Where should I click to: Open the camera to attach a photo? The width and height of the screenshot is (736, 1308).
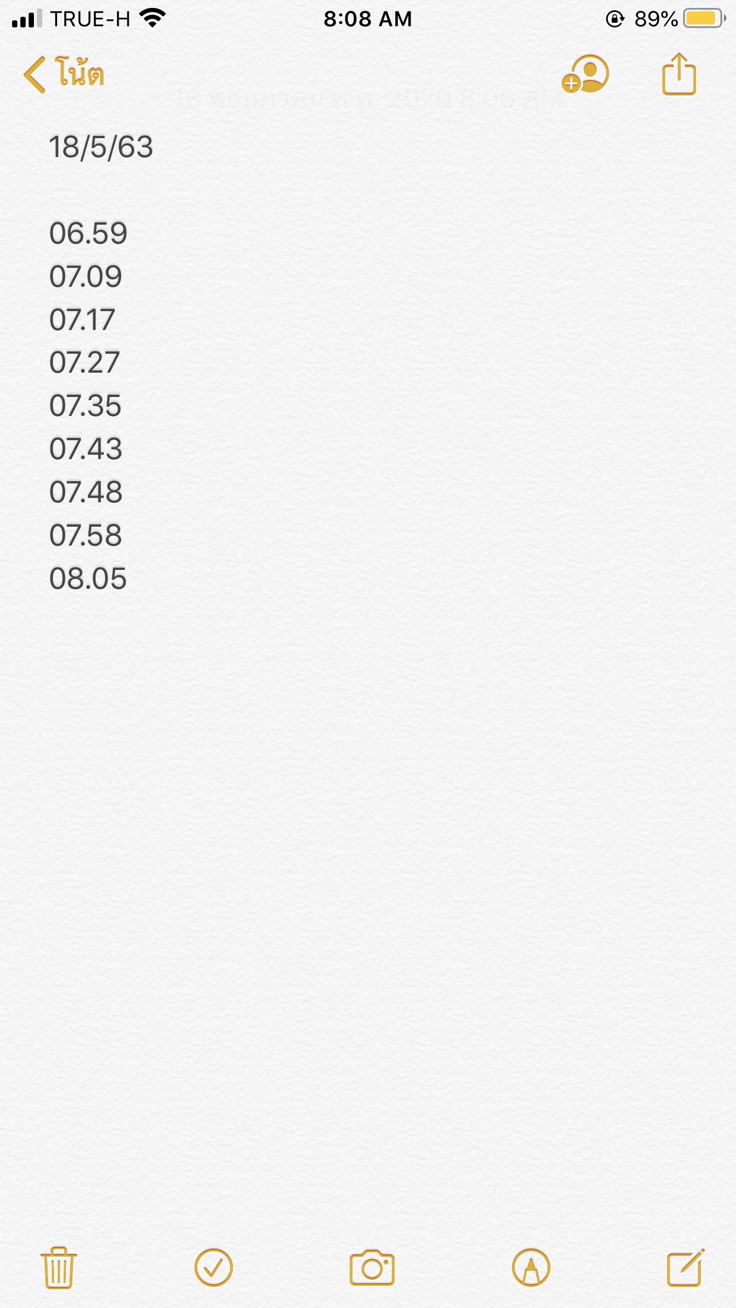point(372,1267)
